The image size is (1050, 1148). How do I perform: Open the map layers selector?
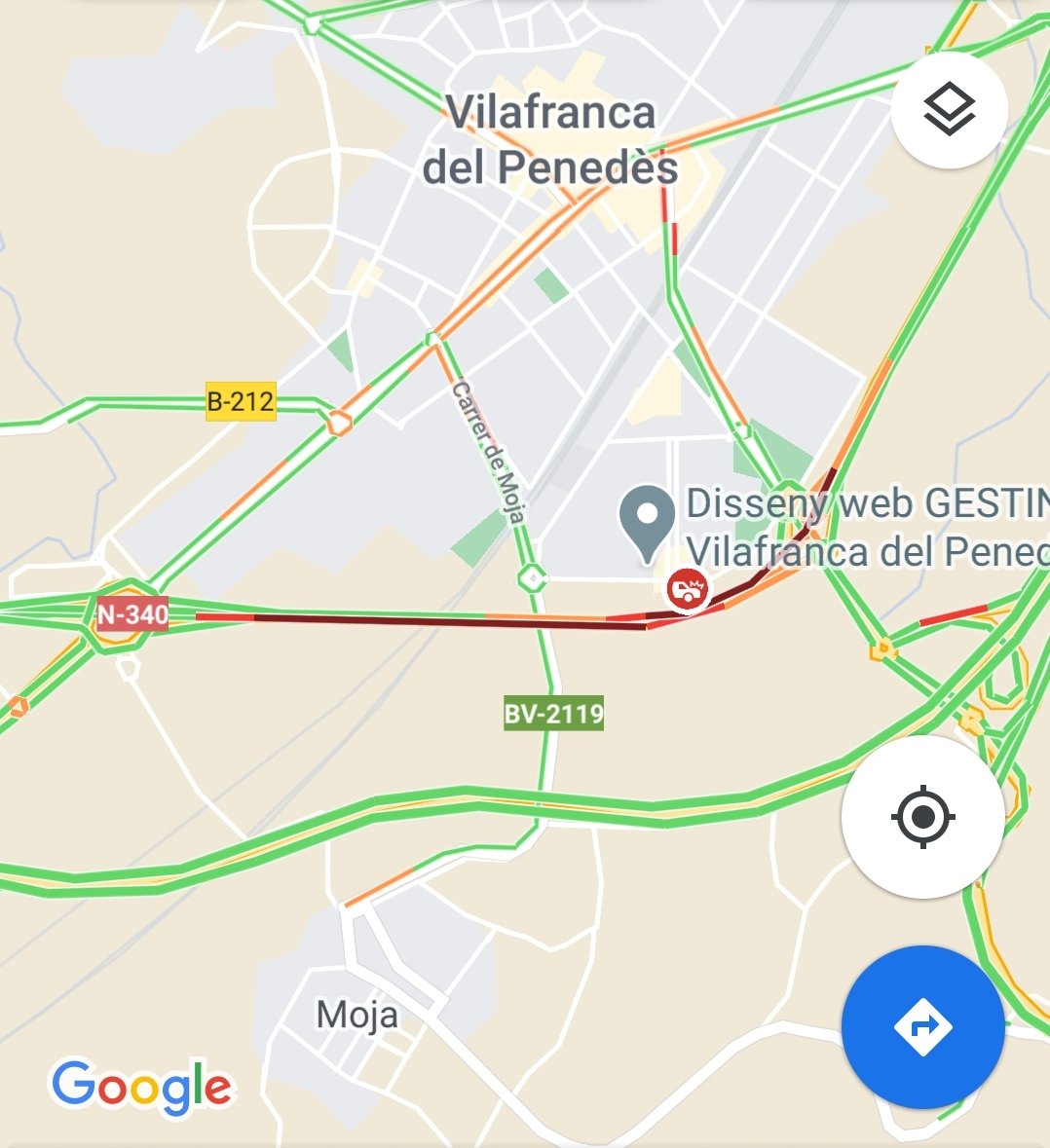point(949,109)
